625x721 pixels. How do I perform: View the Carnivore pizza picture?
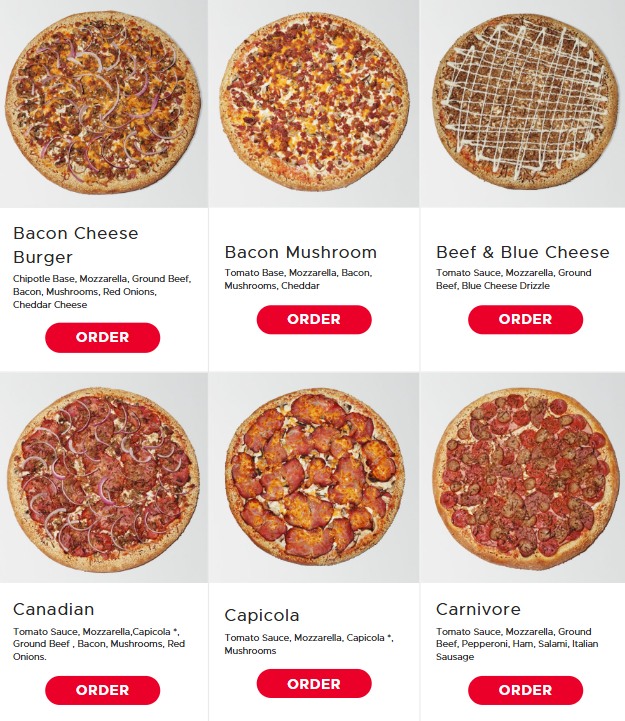tap(525, 478)
